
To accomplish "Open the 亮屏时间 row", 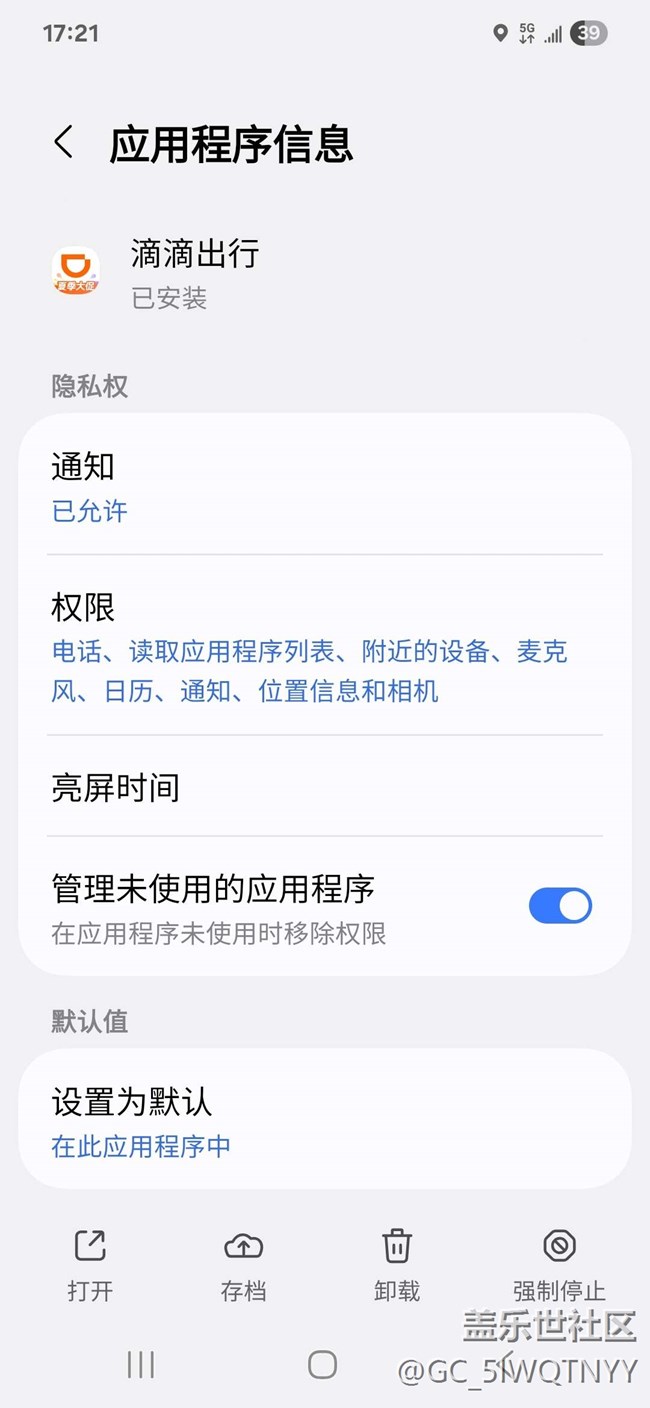I will [324, 787].
